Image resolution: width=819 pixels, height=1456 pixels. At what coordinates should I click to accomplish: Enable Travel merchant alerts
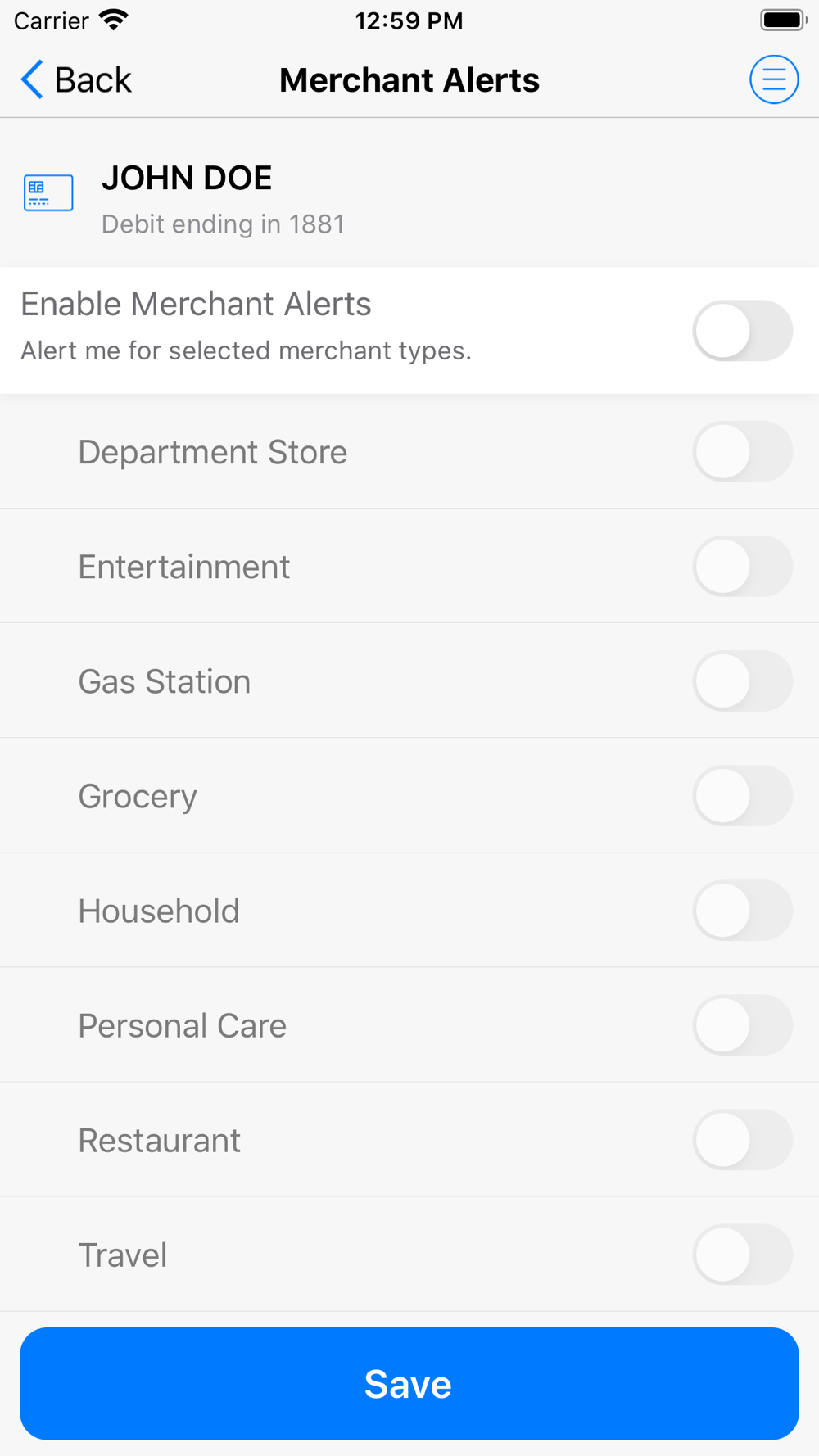pyautogui.click(x=743, y=1255)
